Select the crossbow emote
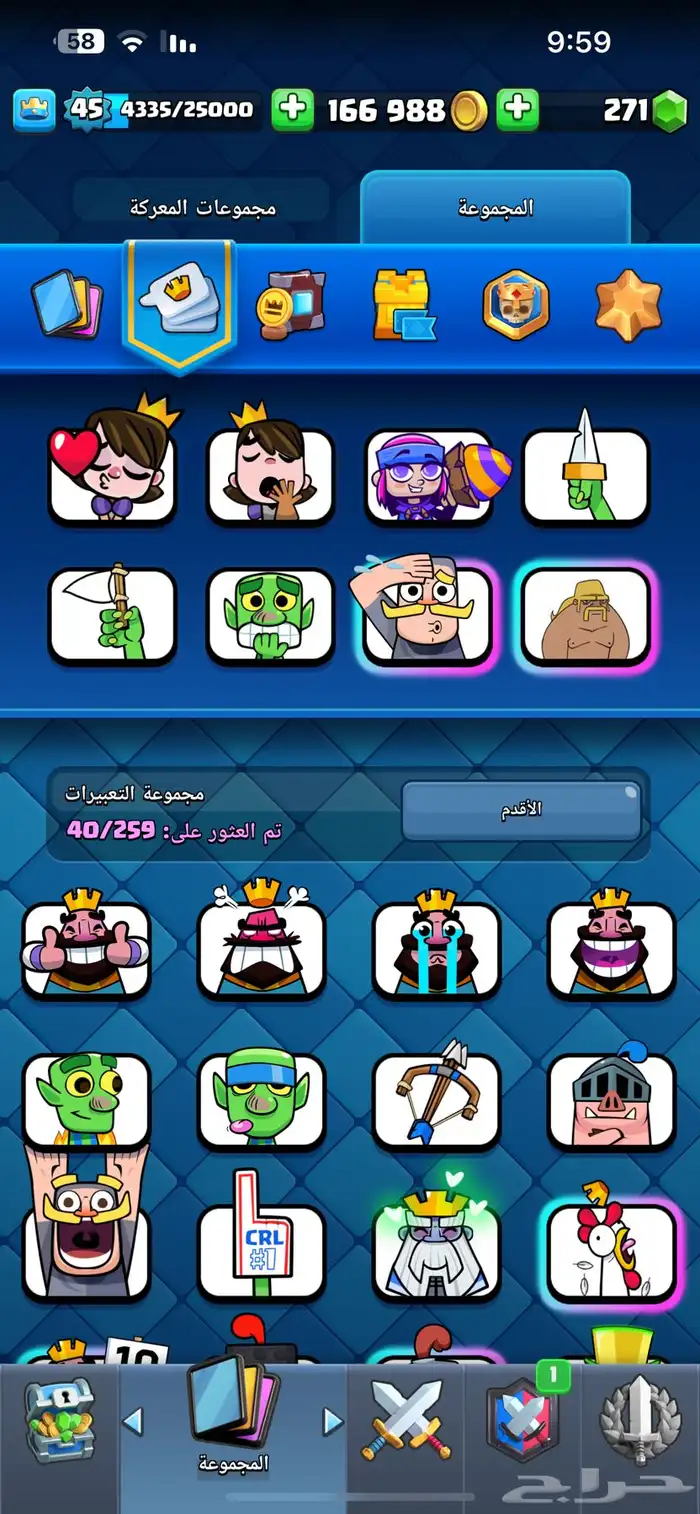This screenshot has height=1514, width=700. coord(436,1100)
